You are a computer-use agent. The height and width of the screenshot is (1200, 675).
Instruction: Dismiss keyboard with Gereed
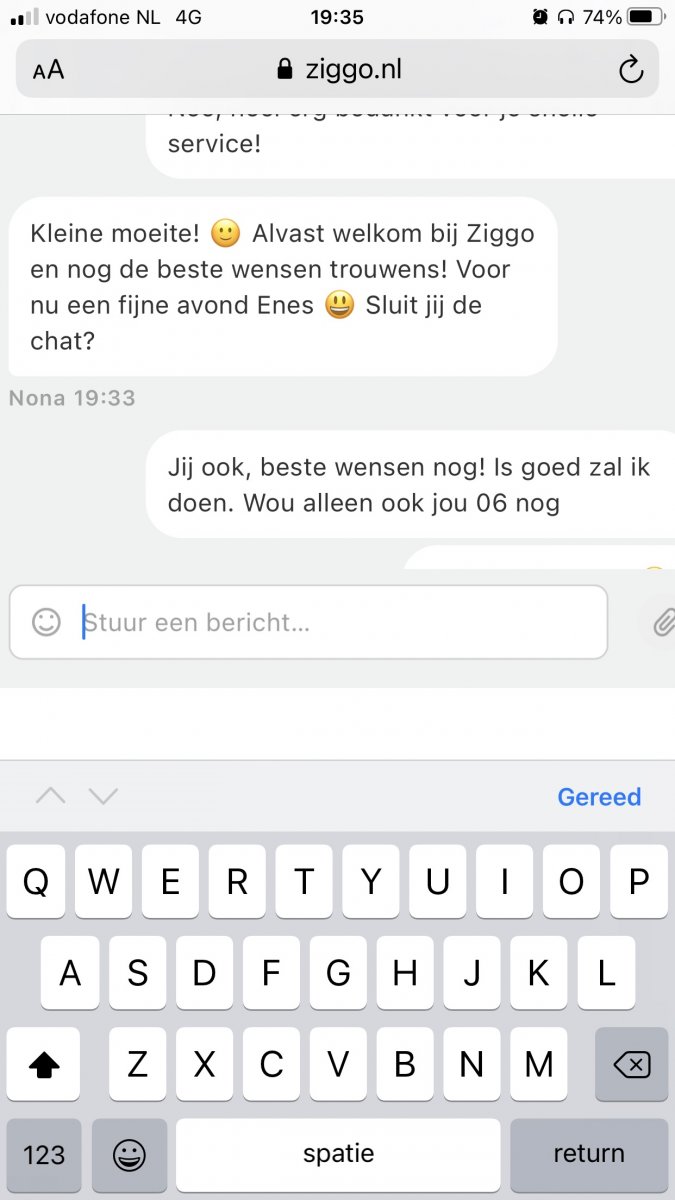click(x=599, y=797)
